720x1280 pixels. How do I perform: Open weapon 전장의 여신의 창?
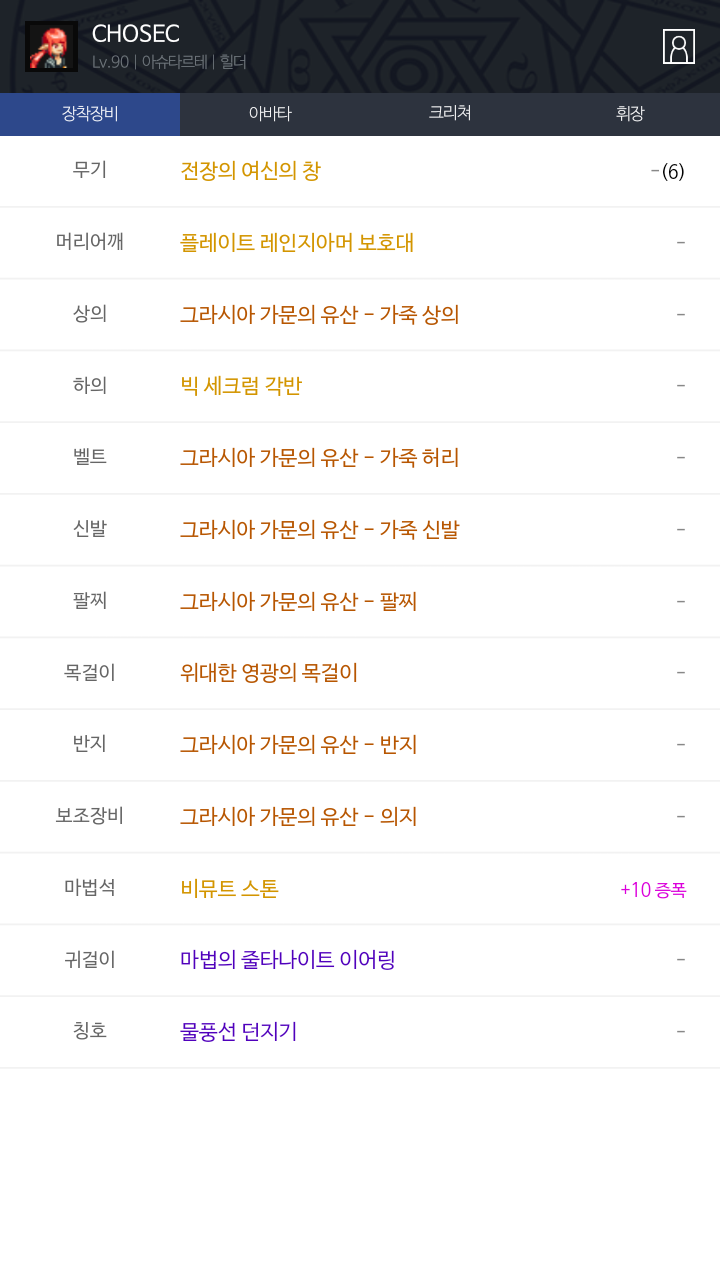pyautogui.click(x=250, y=171)
